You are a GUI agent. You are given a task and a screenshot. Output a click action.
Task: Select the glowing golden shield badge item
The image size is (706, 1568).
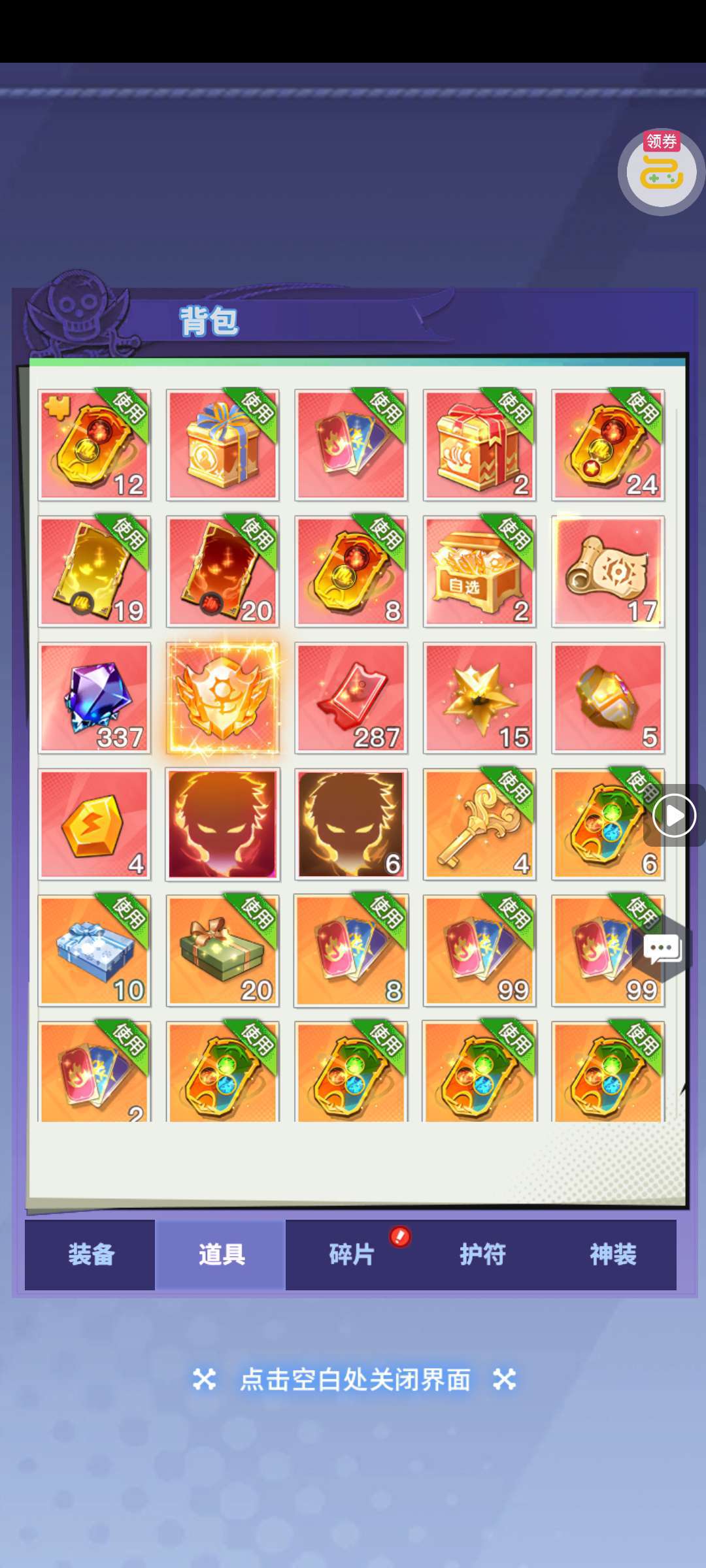(x=223, y=698)
